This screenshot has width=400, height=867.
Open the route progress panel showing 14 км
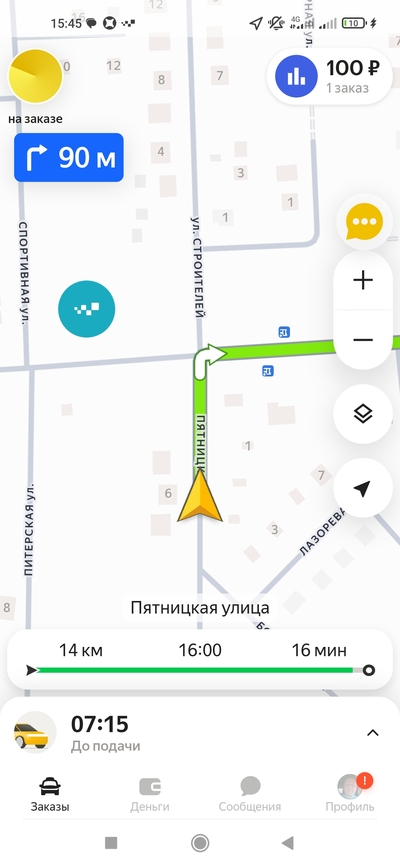coord(200,659)
